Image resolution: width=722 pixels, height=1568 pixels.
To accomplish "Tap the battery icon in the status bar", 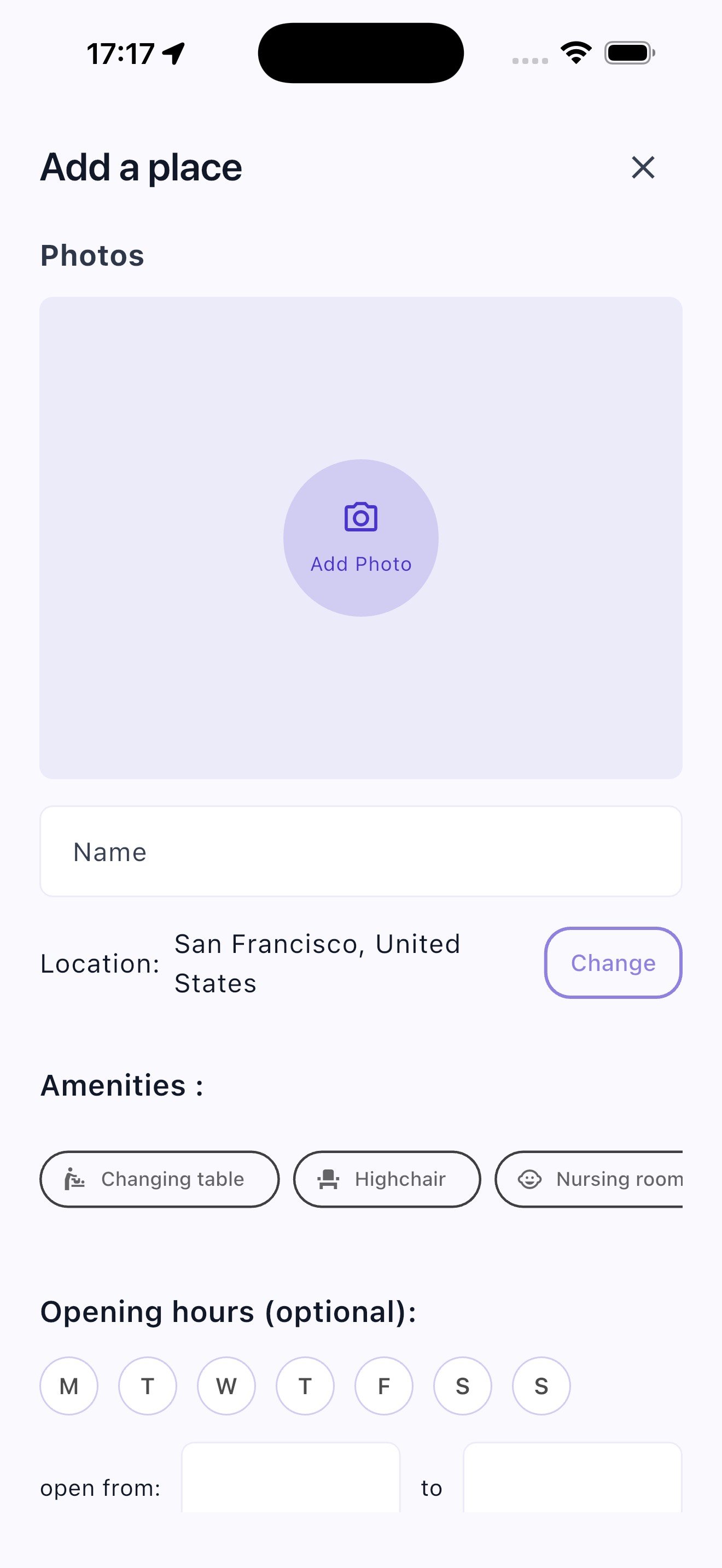I will 628,52.
